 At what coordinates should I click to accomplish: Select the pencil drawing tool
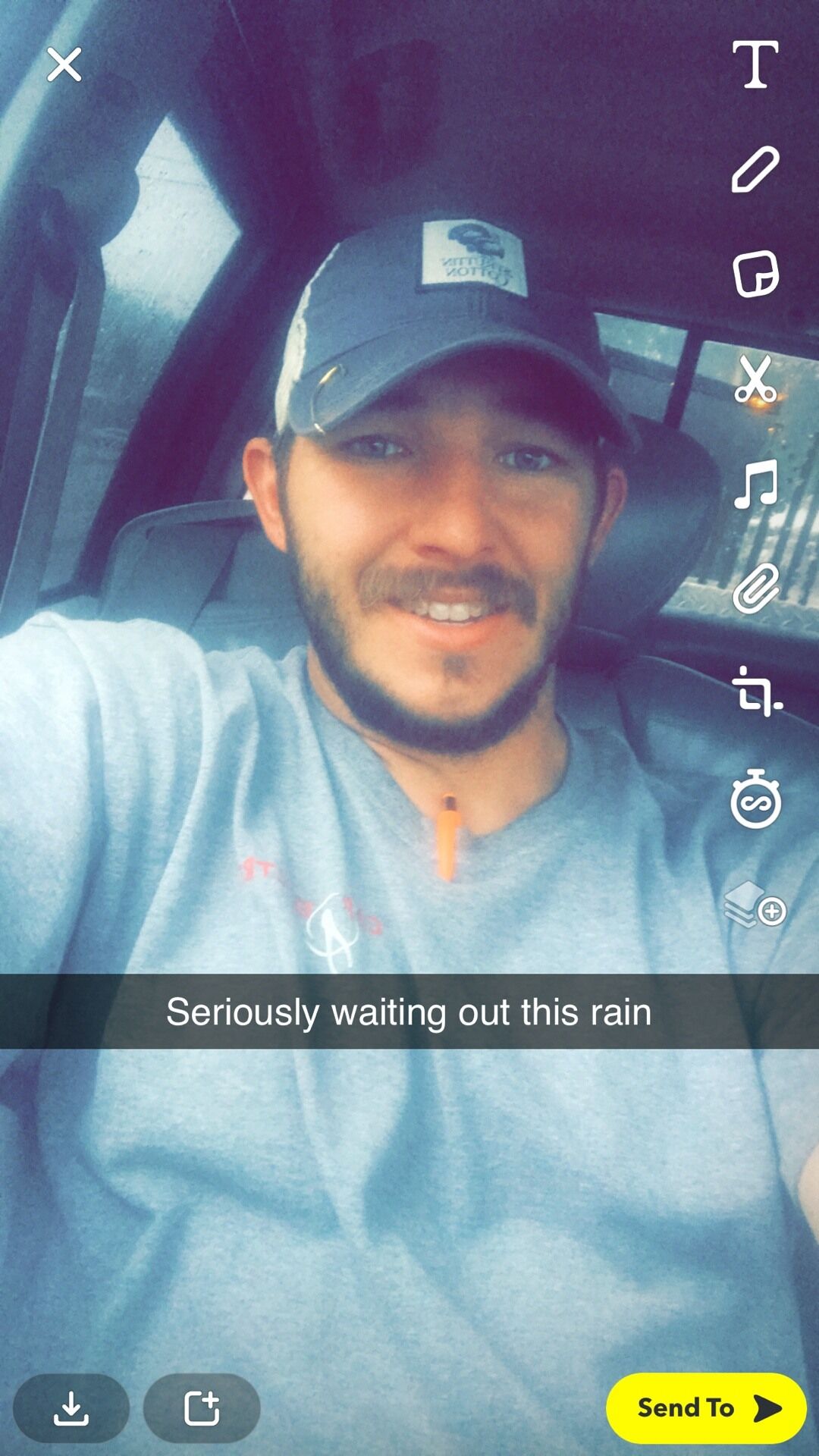pyautogui.click(x=755, y=169)
